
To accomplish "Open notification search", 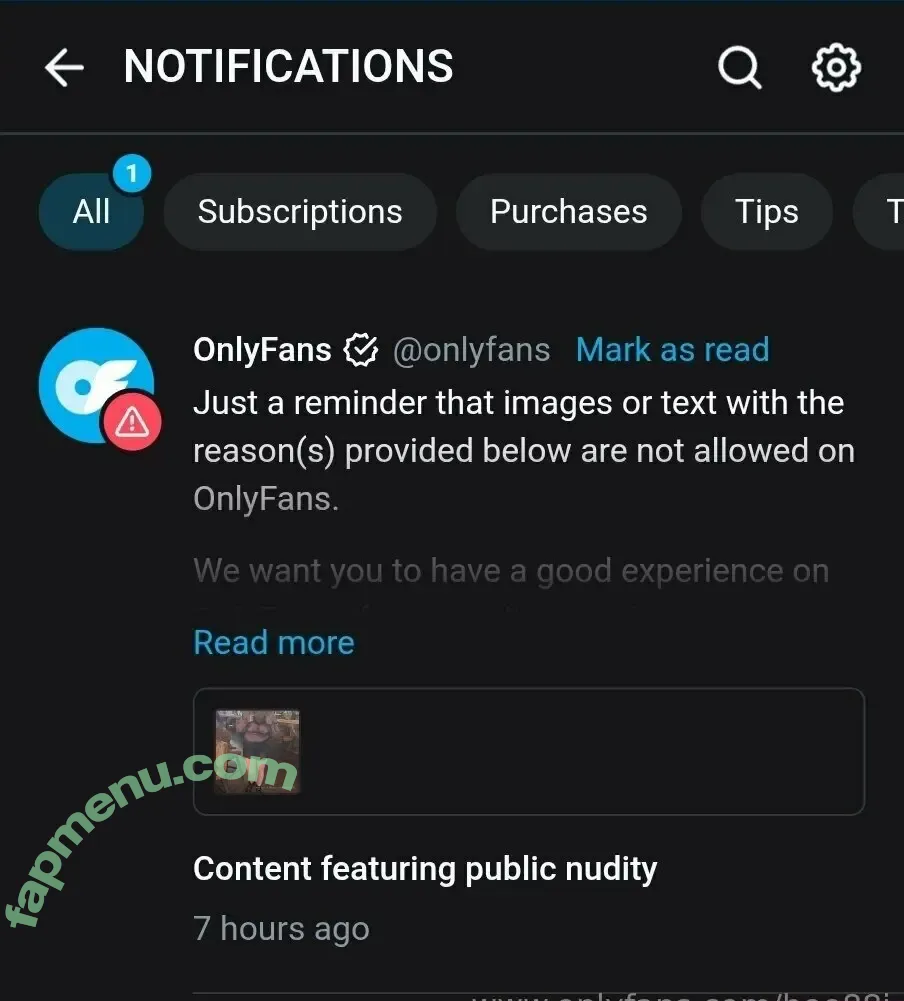I will pos(739,68).
